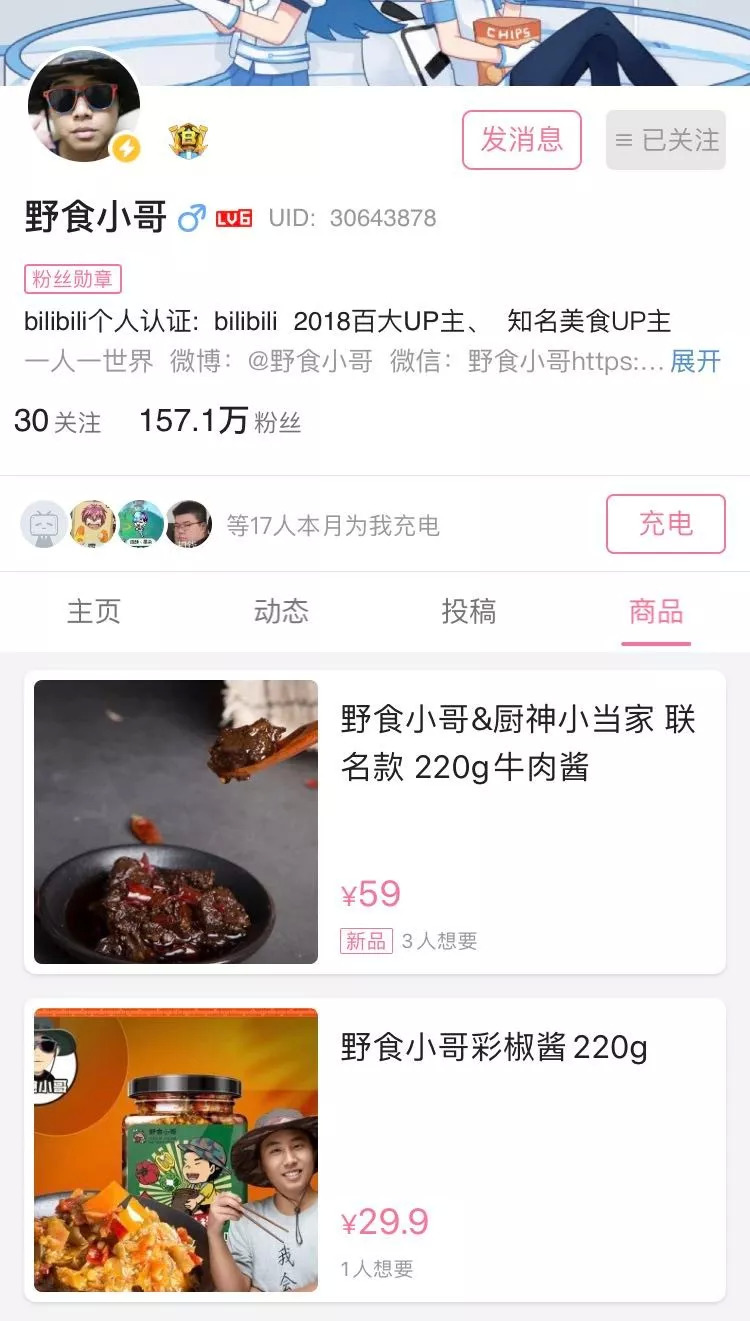The width and height of the screenshot is (750, 1321).
Task: Open the list of users who charged this month
Action: (230, 524)
